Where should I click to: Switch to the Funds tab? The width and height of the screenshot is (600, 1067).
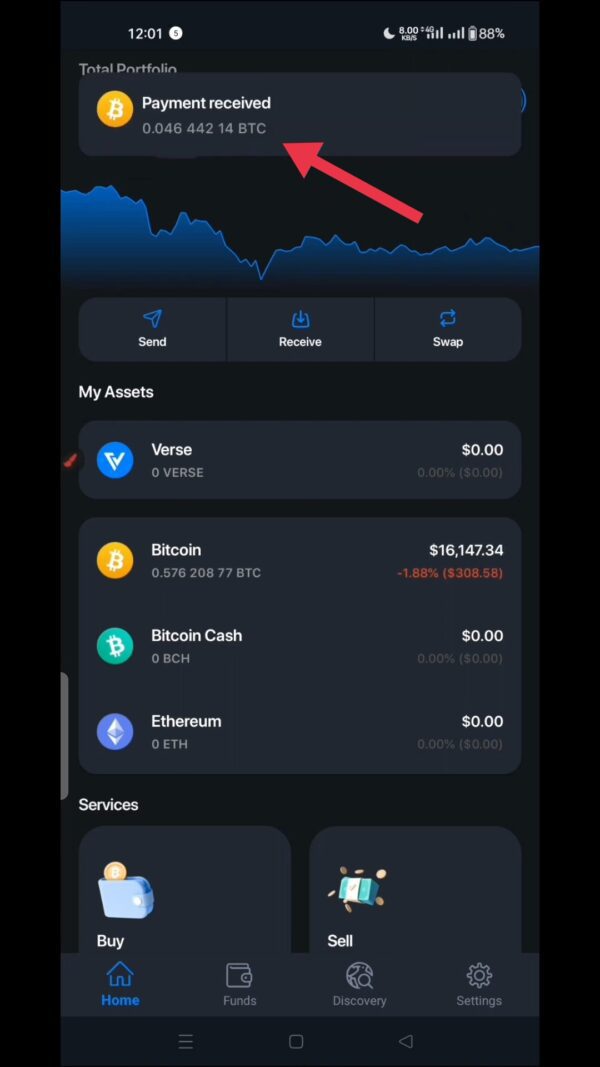click(239, 984)
